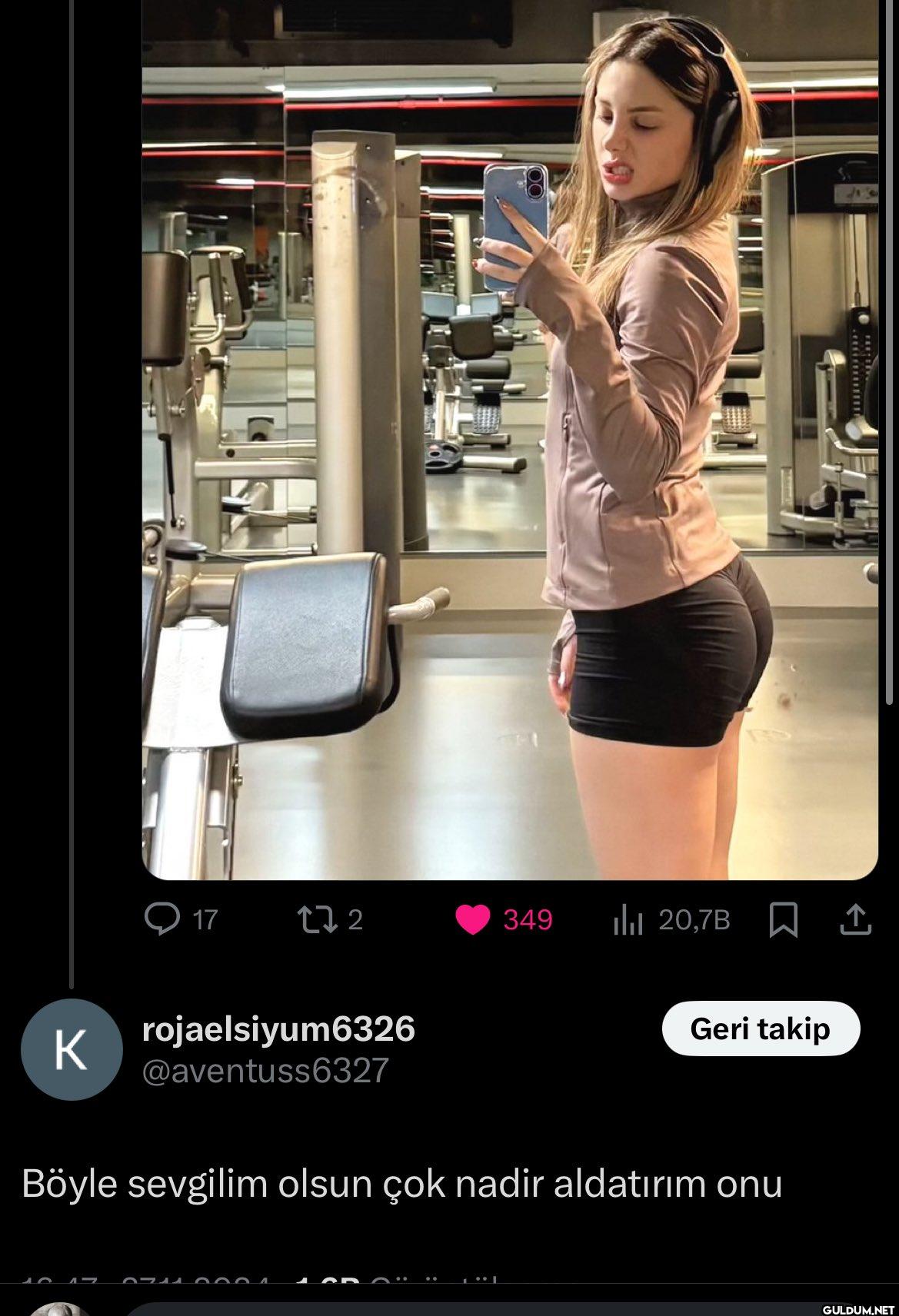Bookmark the photo tweet

click(783, 919)
